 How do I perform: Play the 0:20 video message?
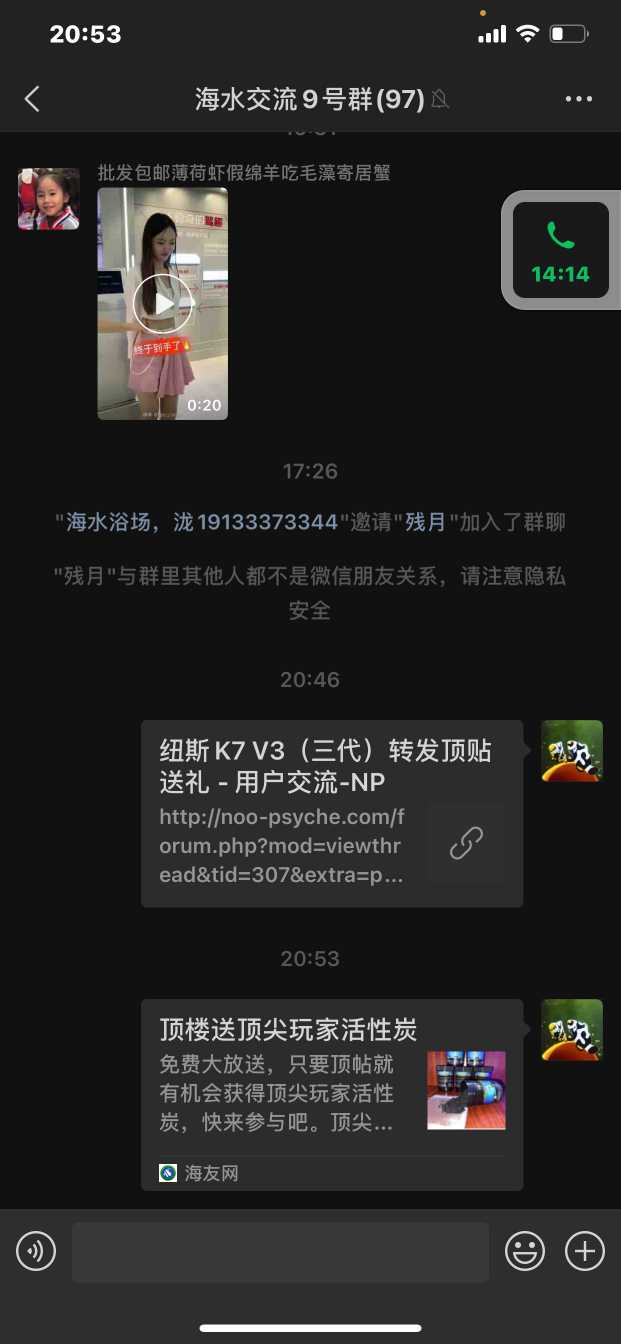(163, 302)
